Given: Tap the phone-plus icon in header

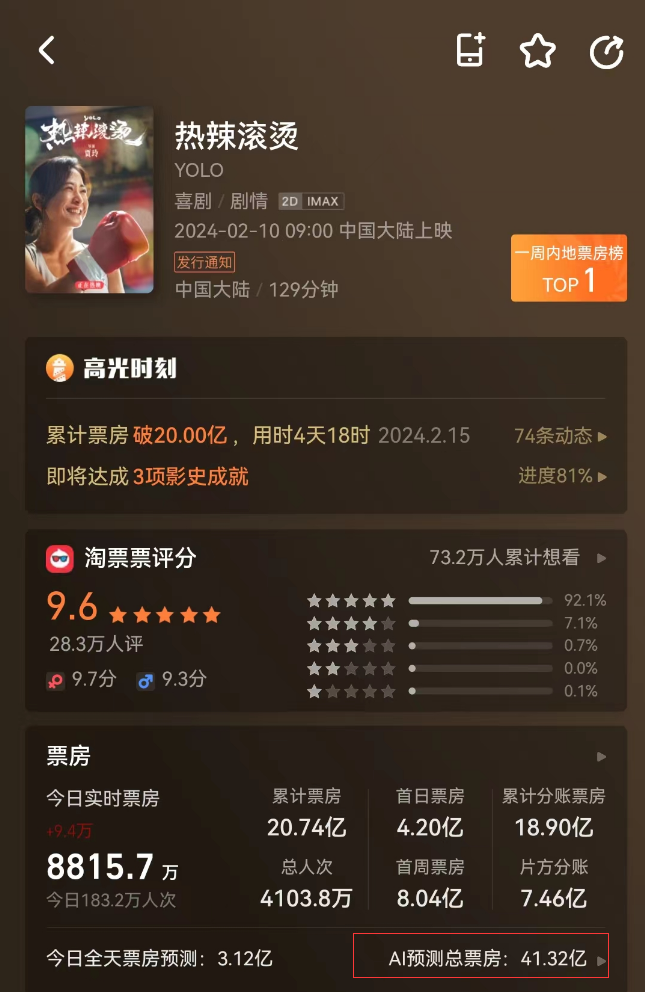Looking at the screenshot, I should 470,50.
